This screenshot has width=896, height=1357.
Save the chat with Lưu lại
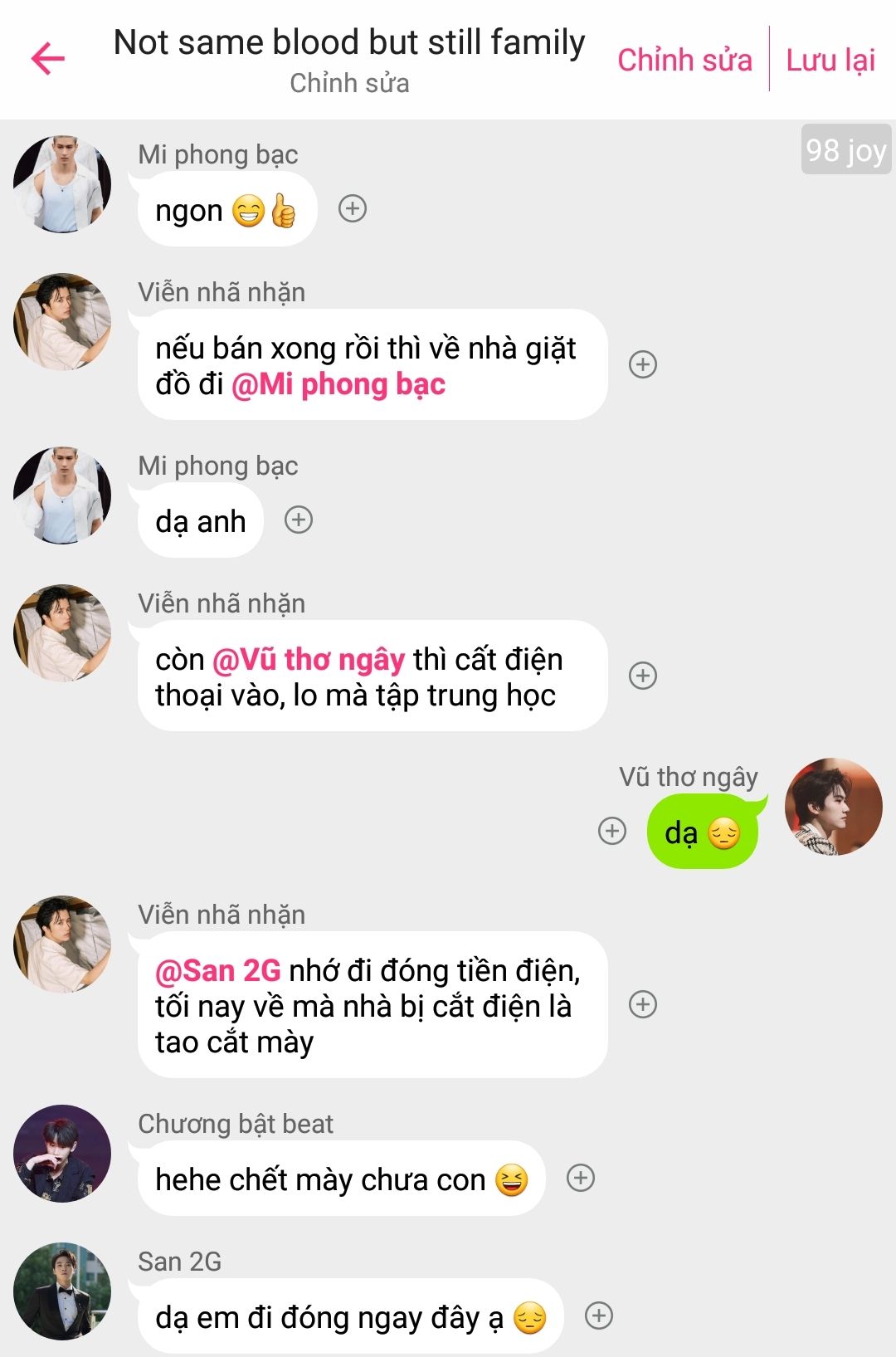tap(830, 60)
